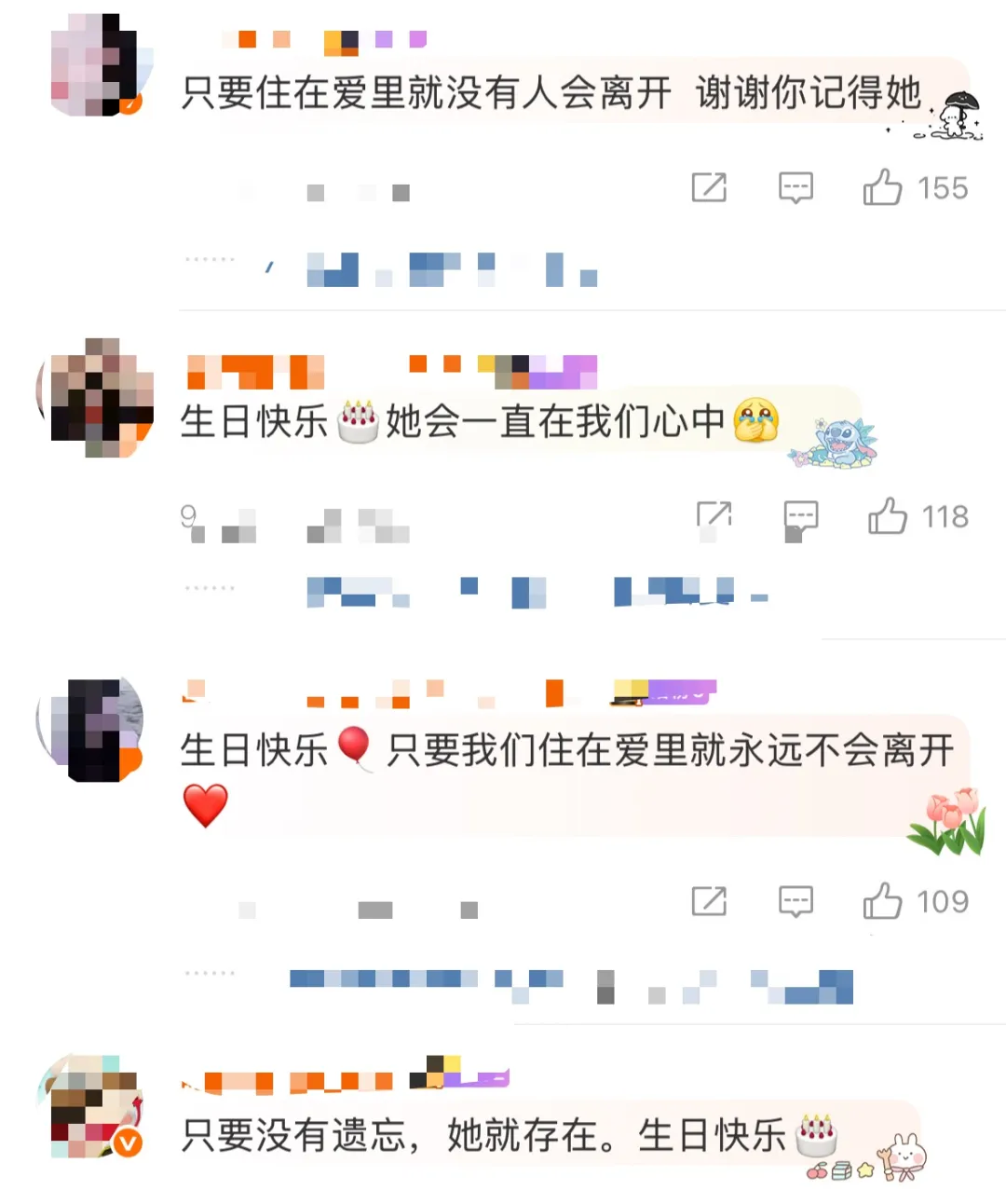The image size is (1006, 1204).
Task: Share the comment 只要我们住在爱里就永远不会离开
Action: coord(709,901)
